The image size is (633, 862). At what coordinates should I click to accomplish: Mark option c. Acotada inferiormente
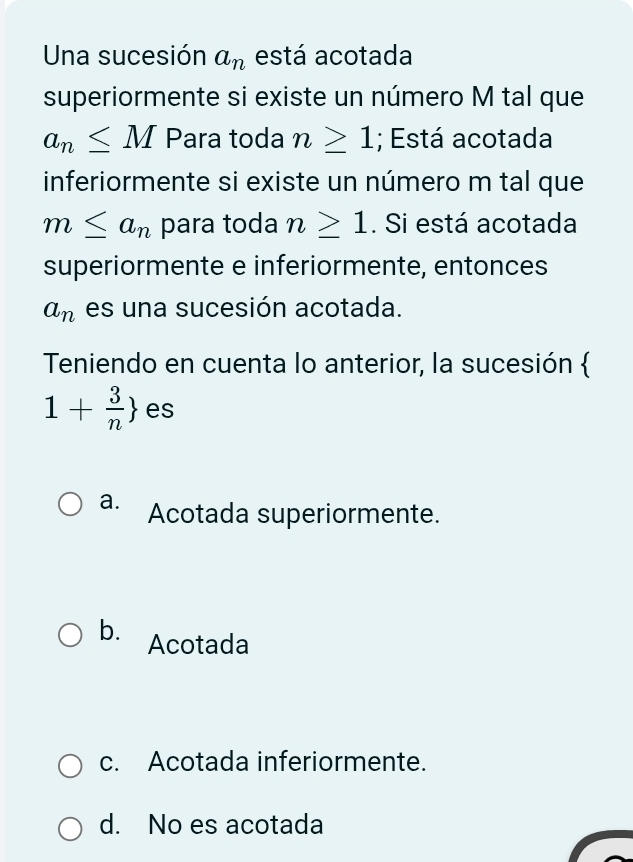pos(70,766)
